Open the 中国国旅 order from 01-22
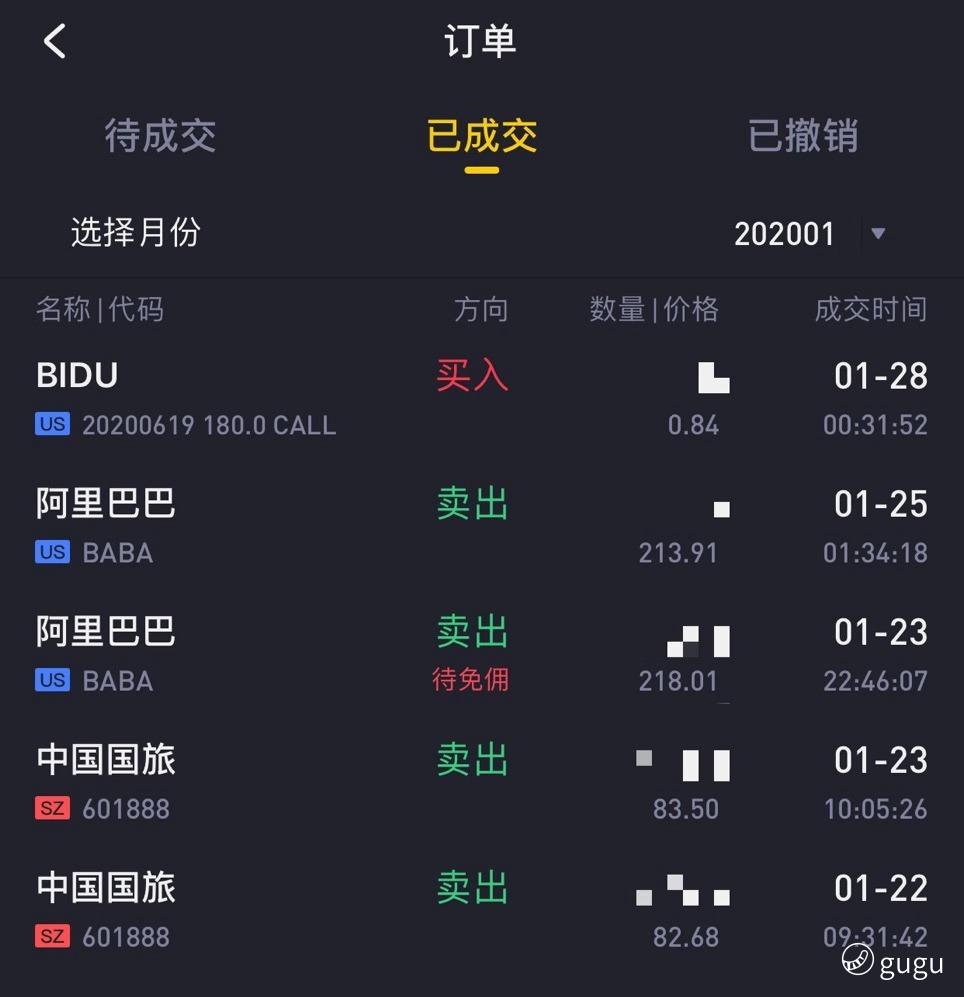The width and height of the screenshot is (964, 997). click(482, 910)
